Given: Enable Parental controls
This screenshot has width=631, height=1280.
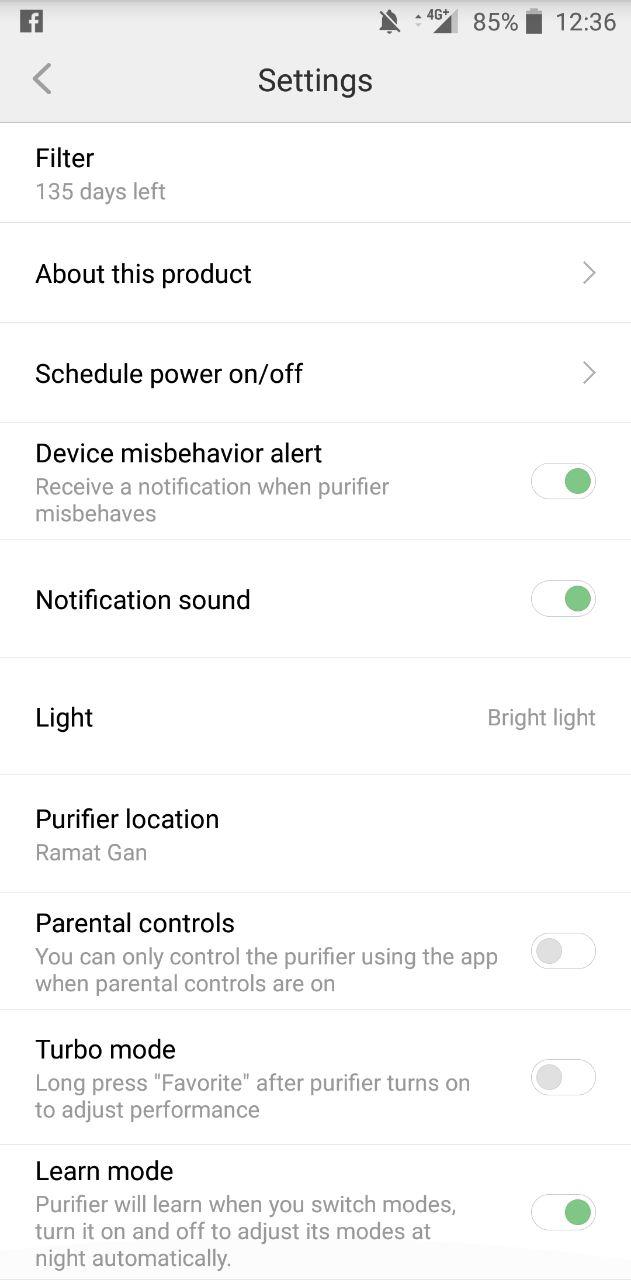Looking at the screenshot, I should coord(563,951).
